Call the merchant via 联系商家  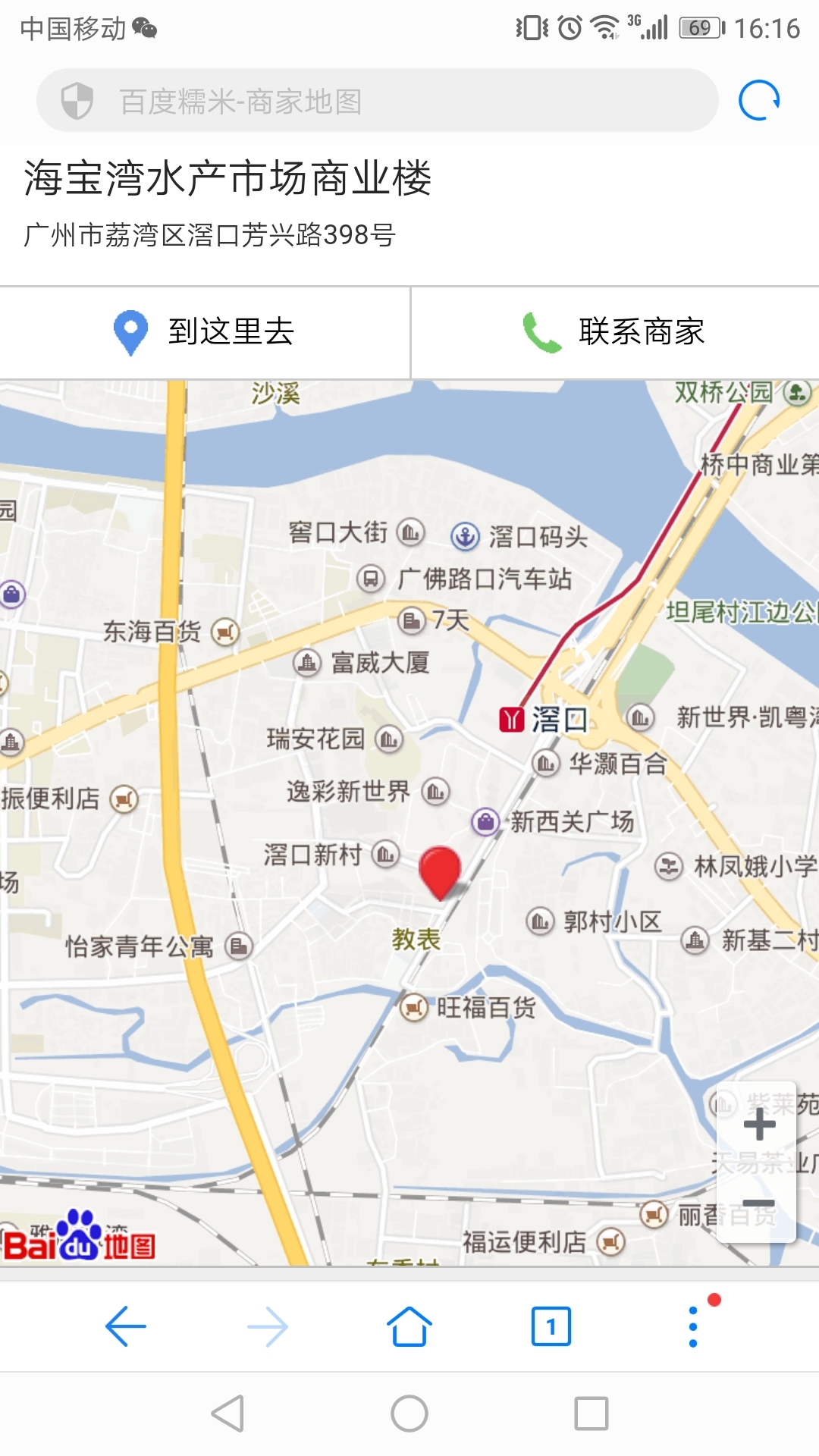click(614, 332)
